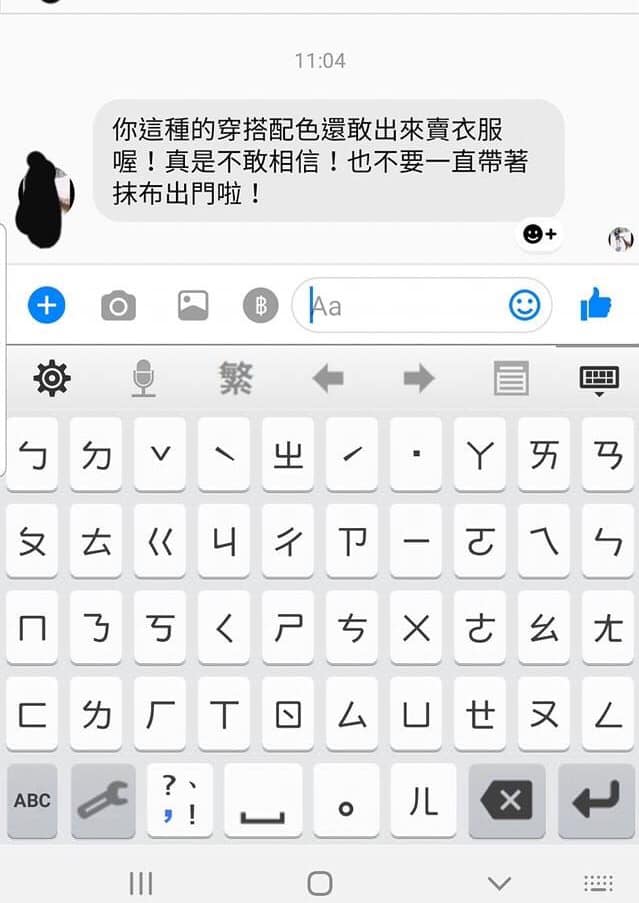Screen dimensions: 639x903
Task: Open keyboard settings gear
Action: coord(51,378)
